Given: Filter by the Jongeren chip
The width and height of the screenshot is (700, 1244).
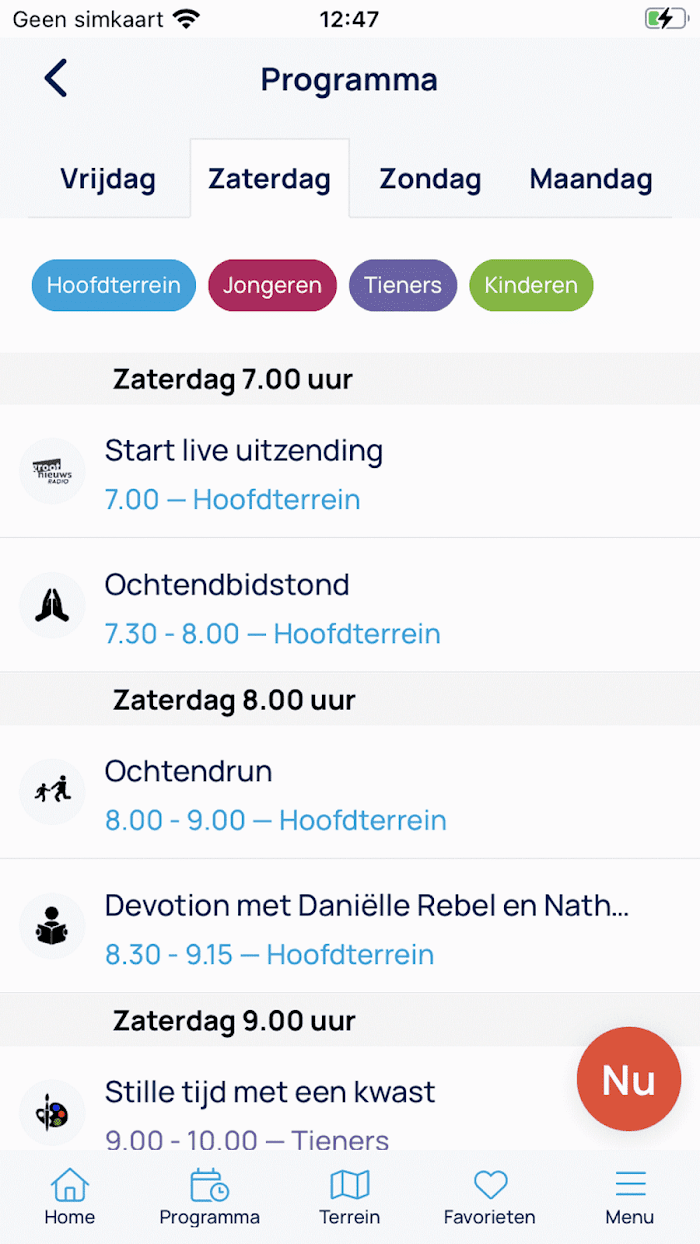Looking at the screenshot, I should coord(272,285).
